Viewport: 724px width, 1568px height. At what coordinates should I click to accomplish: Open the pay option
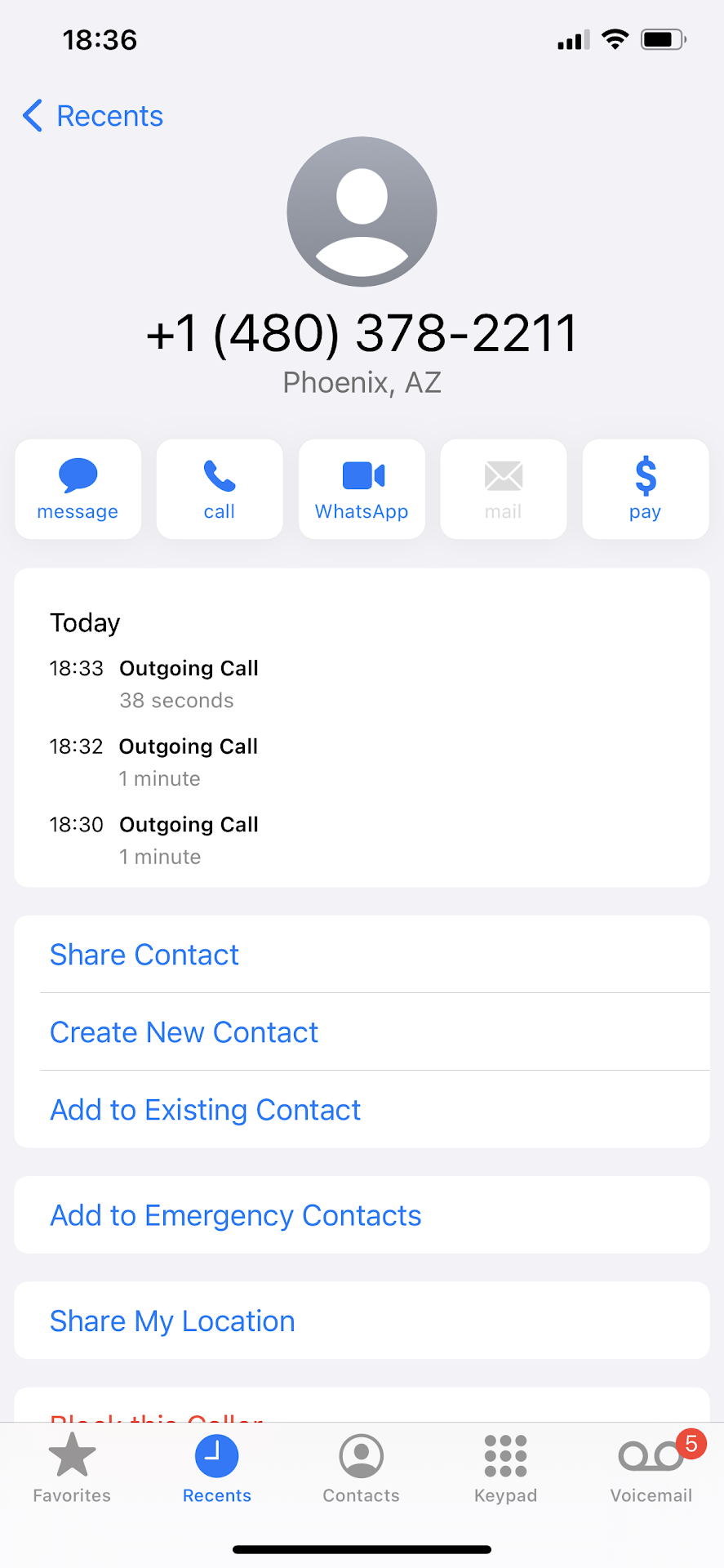pyautogui.click(x=645, y=489)
